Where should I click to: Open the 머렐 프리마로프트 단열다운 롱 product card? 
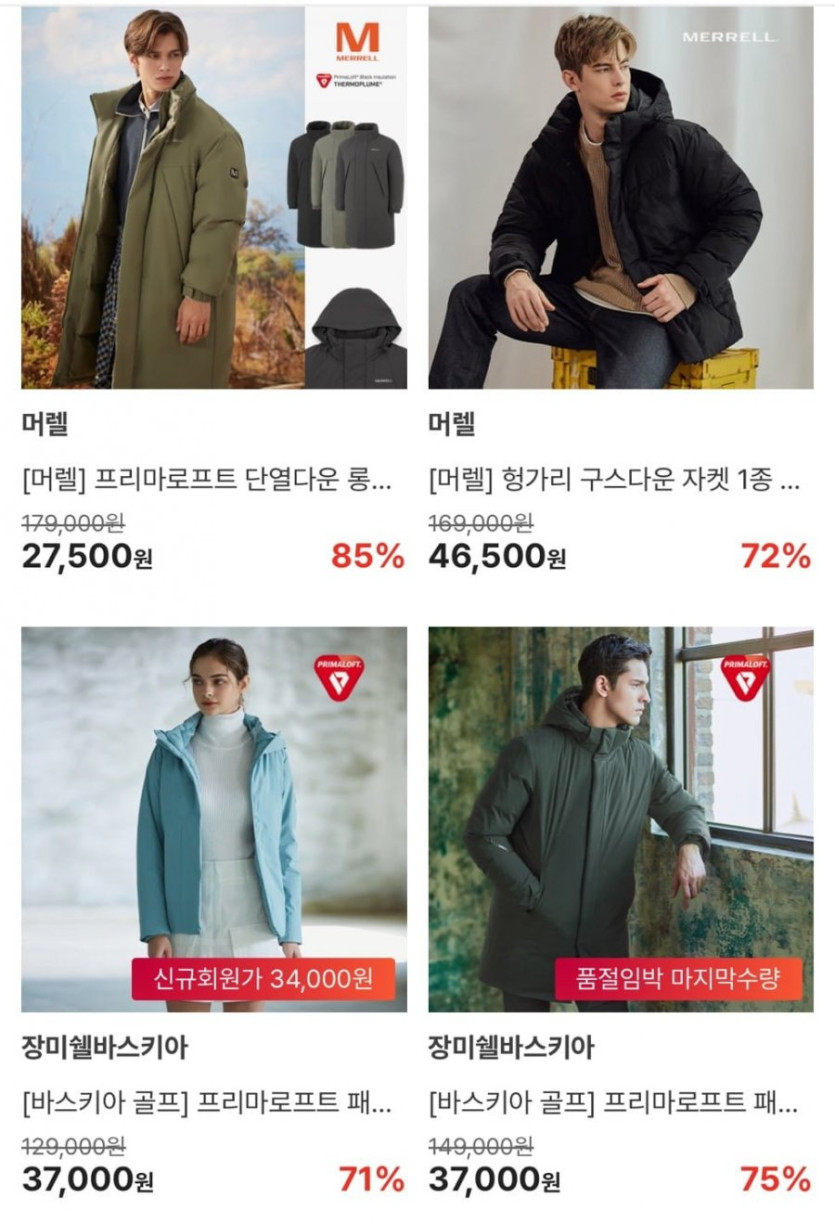213,198
